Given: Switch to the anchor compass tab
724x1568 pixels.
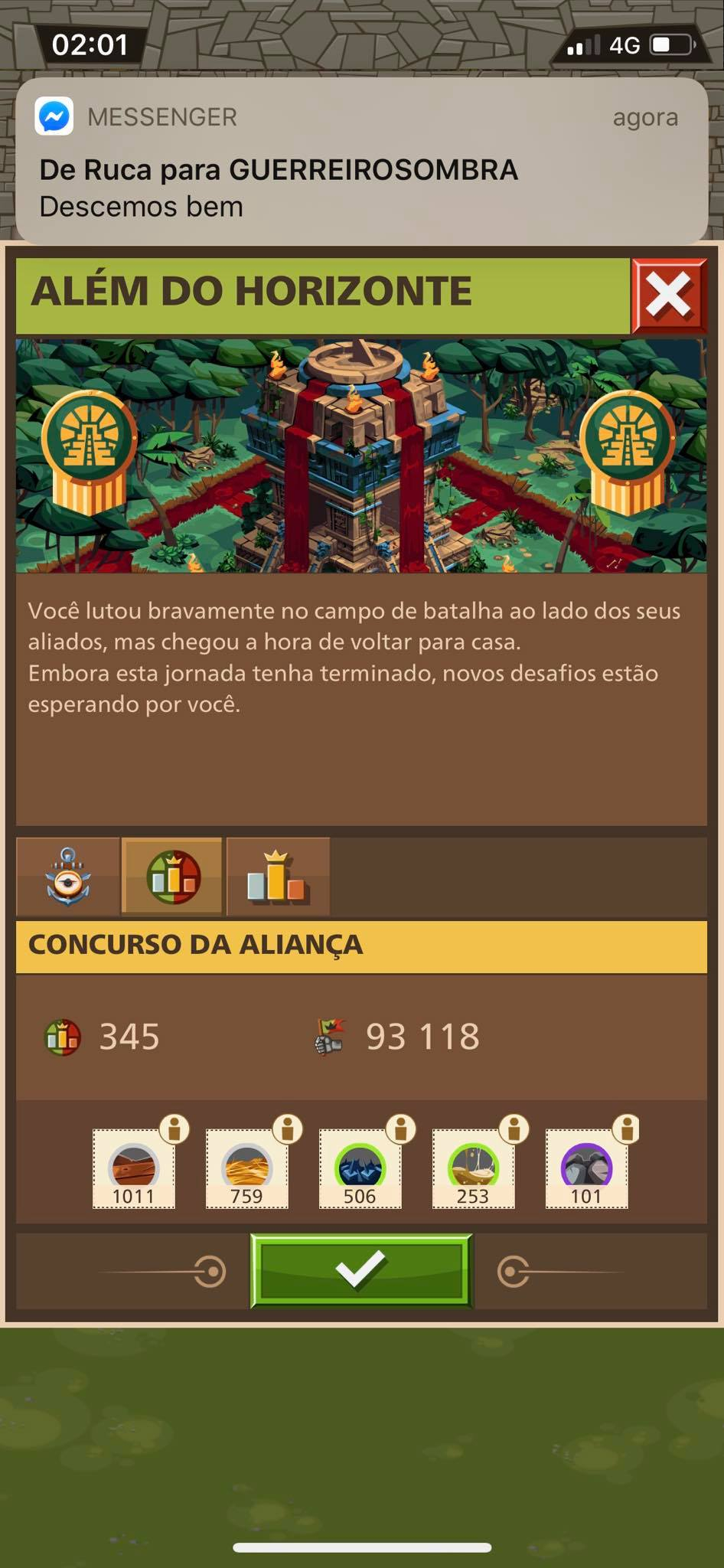Looking at the screenshot, I should [x=68, y=877].
